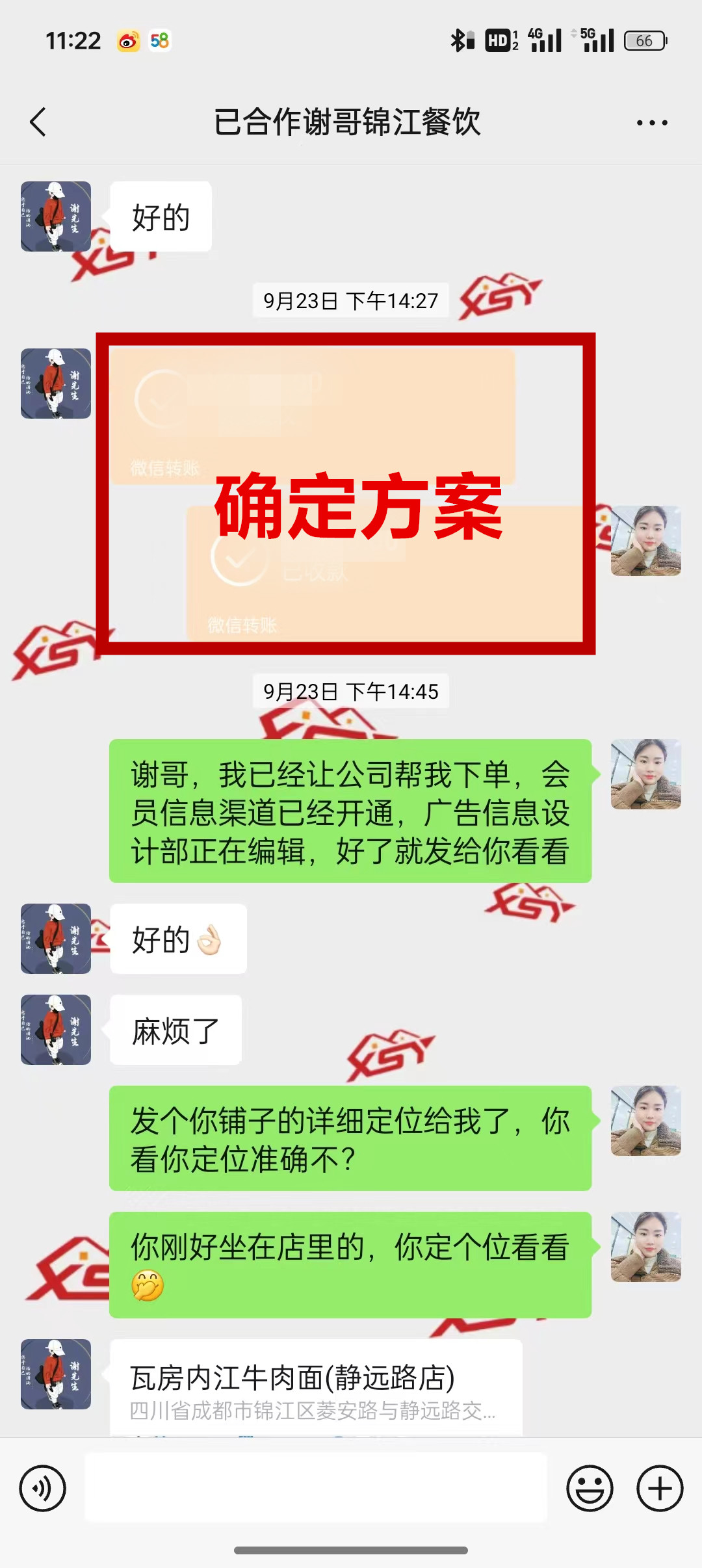Open the emoji picker
The width and height of the screenshot is (702, 1568).
[590, 1488]
